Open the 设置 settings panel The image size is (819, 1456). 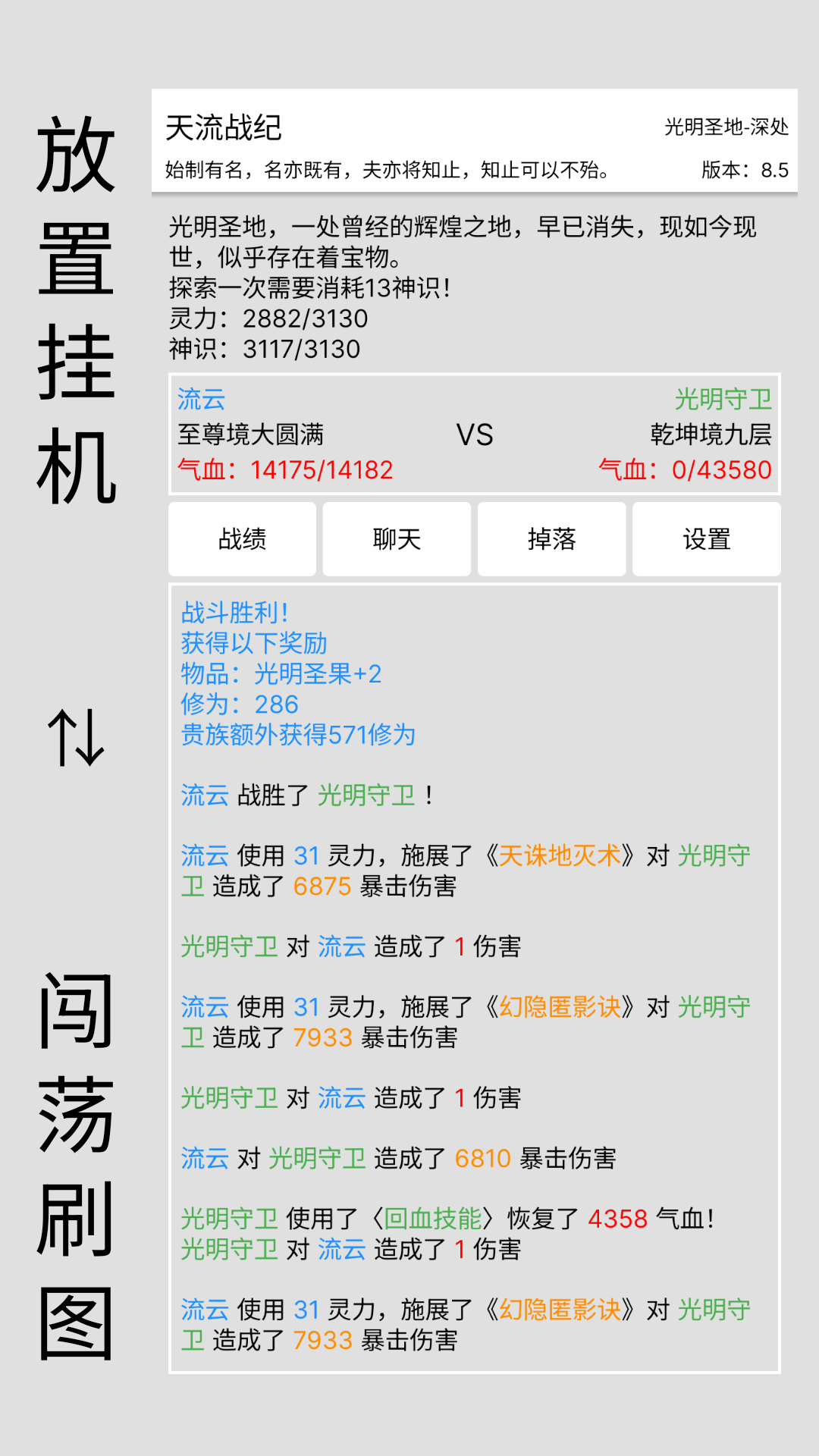(x=706, y=539)
